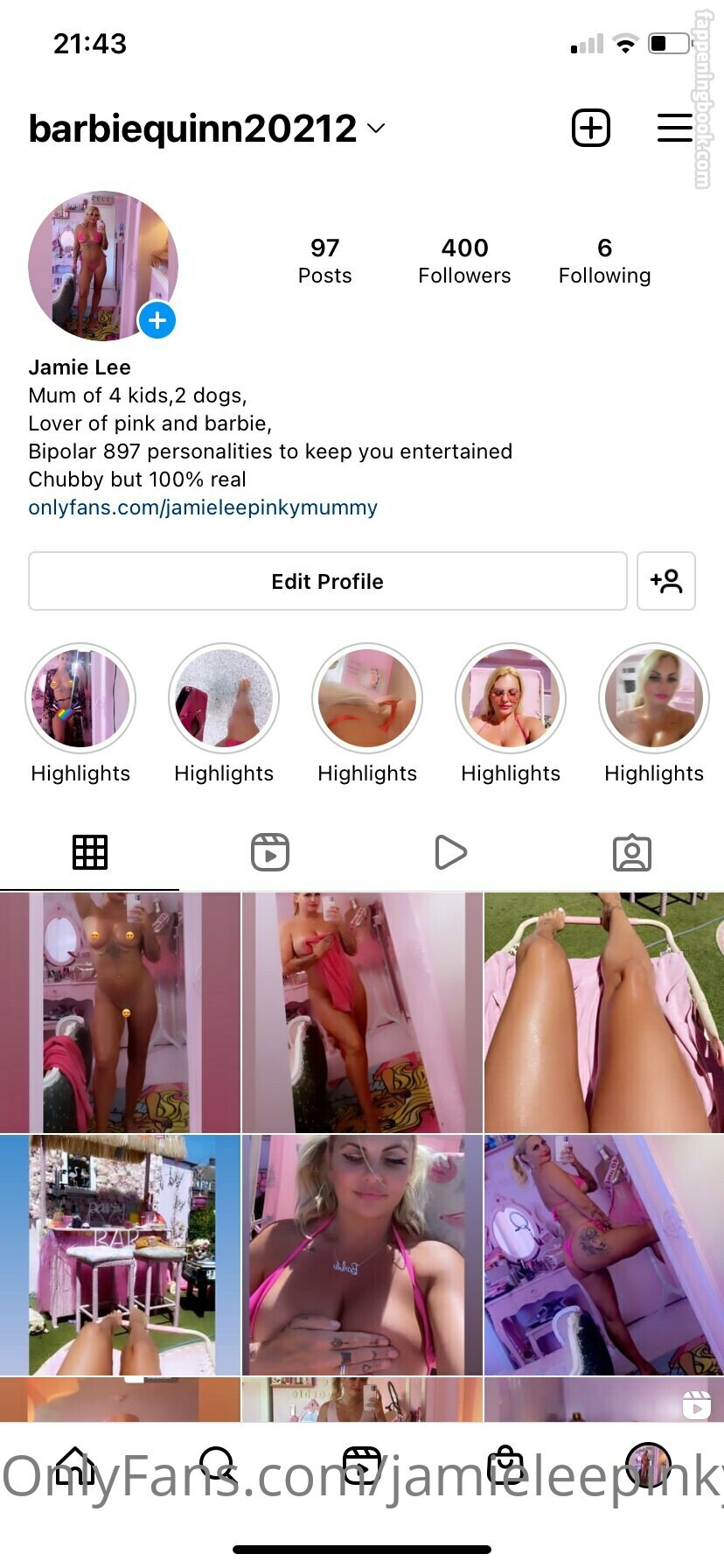Switch to the Reels tab
Image resolution: width=724 pixels, height=1568 pixels.
270,852
